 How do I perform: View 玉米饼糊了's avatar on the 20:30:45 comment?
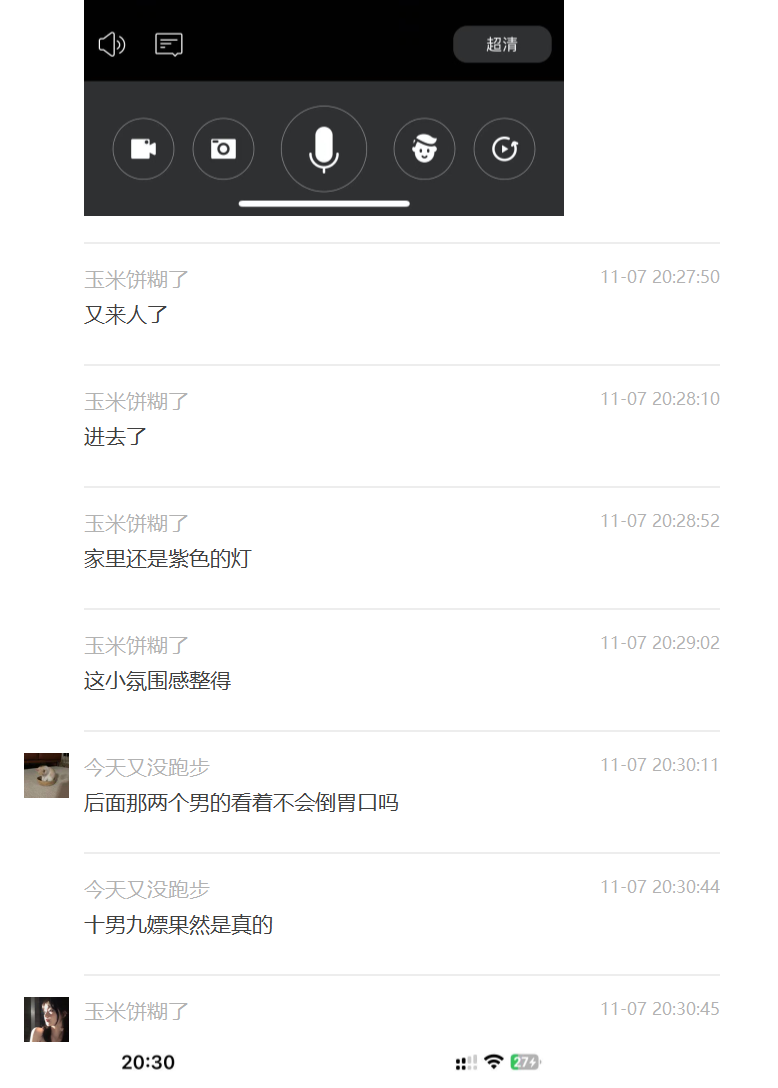click(46, 1019)
